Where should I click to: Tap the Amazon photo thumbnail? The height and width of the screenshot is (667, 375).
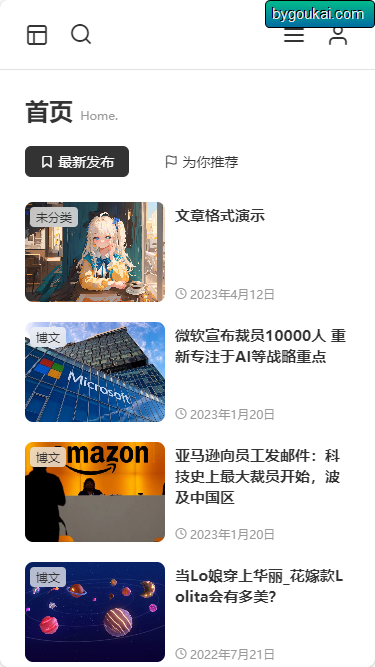pyautogui.click(x=95, y=492)
